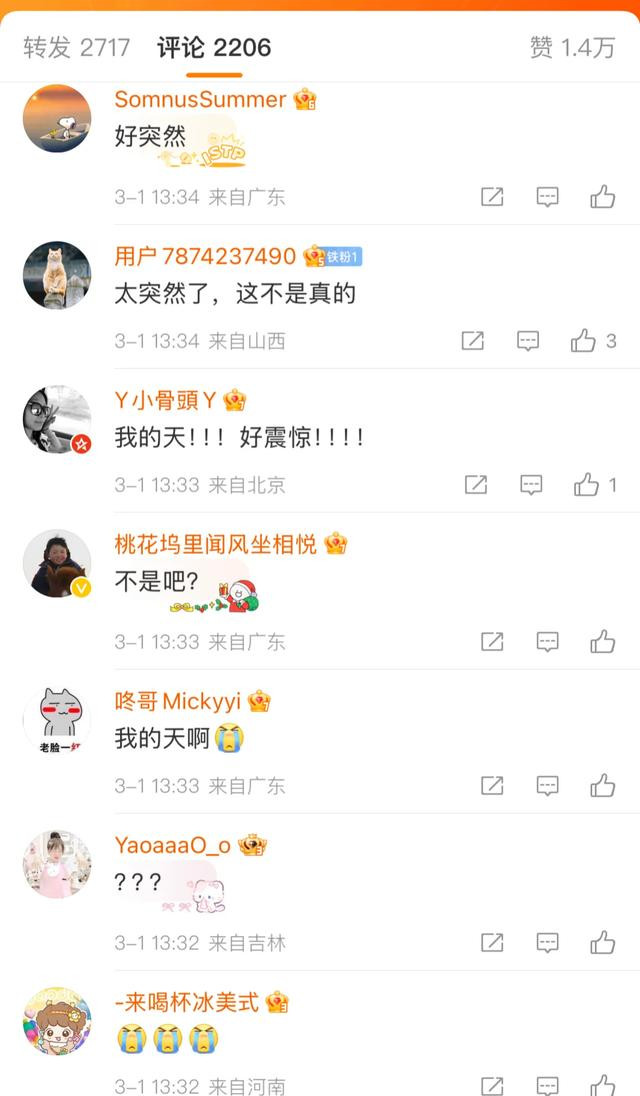
Task: Open 咚哥Mickyyi's avatar
Action: [x=57, y=720]
